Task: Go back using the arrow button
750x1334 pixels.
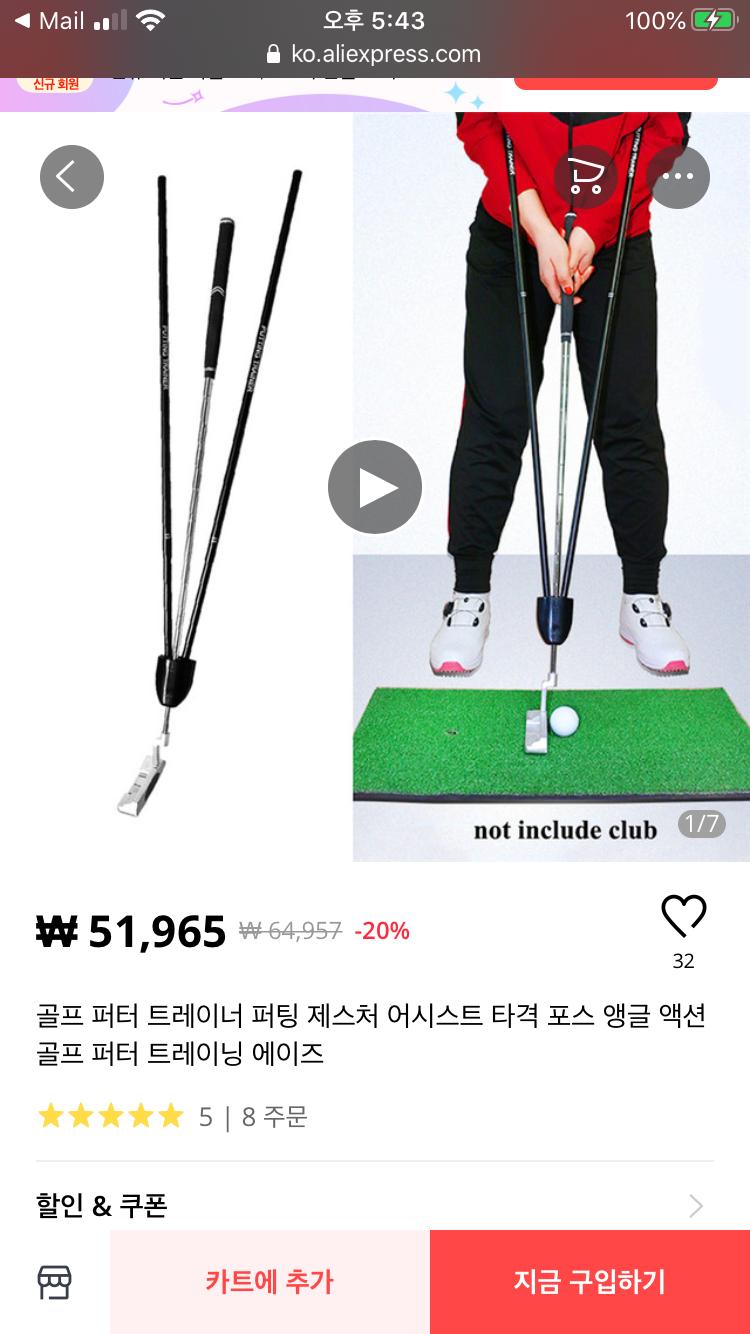Action: pos(71,177)
